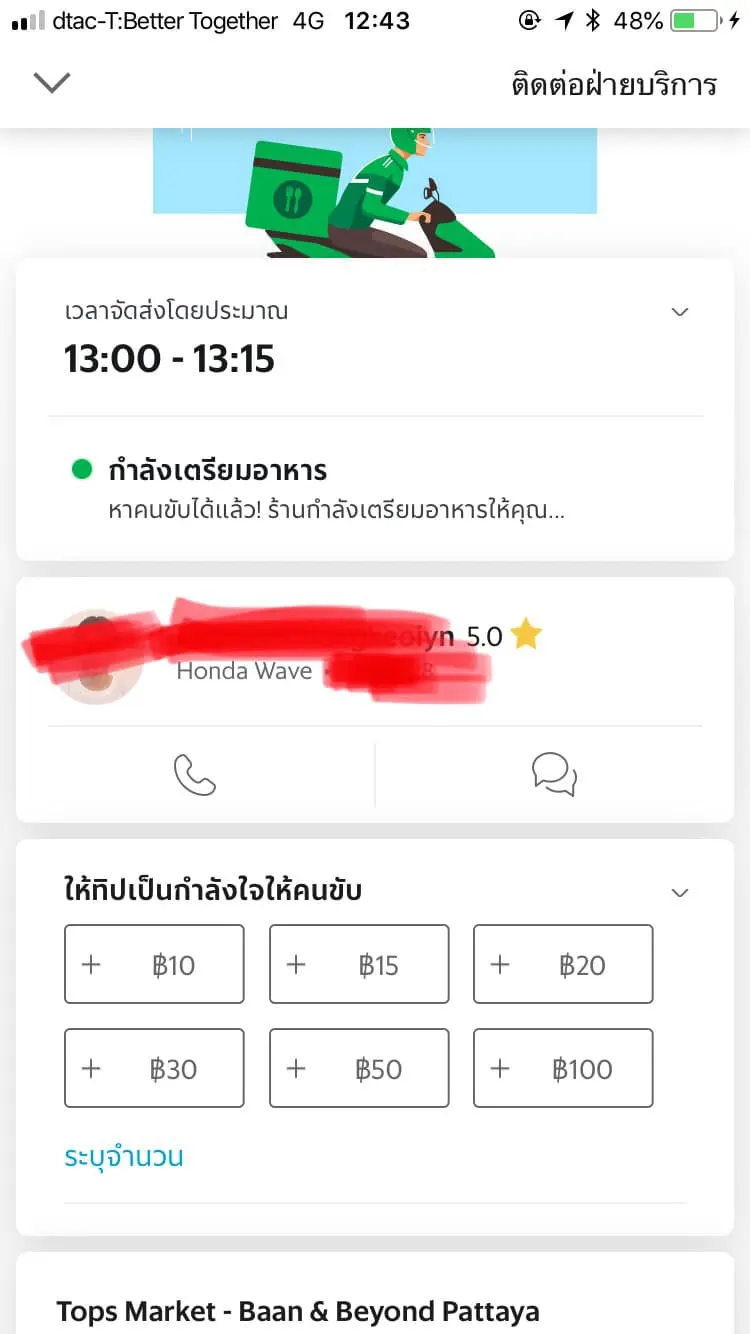Call the driver with the phone icon

tap(195, 775)
